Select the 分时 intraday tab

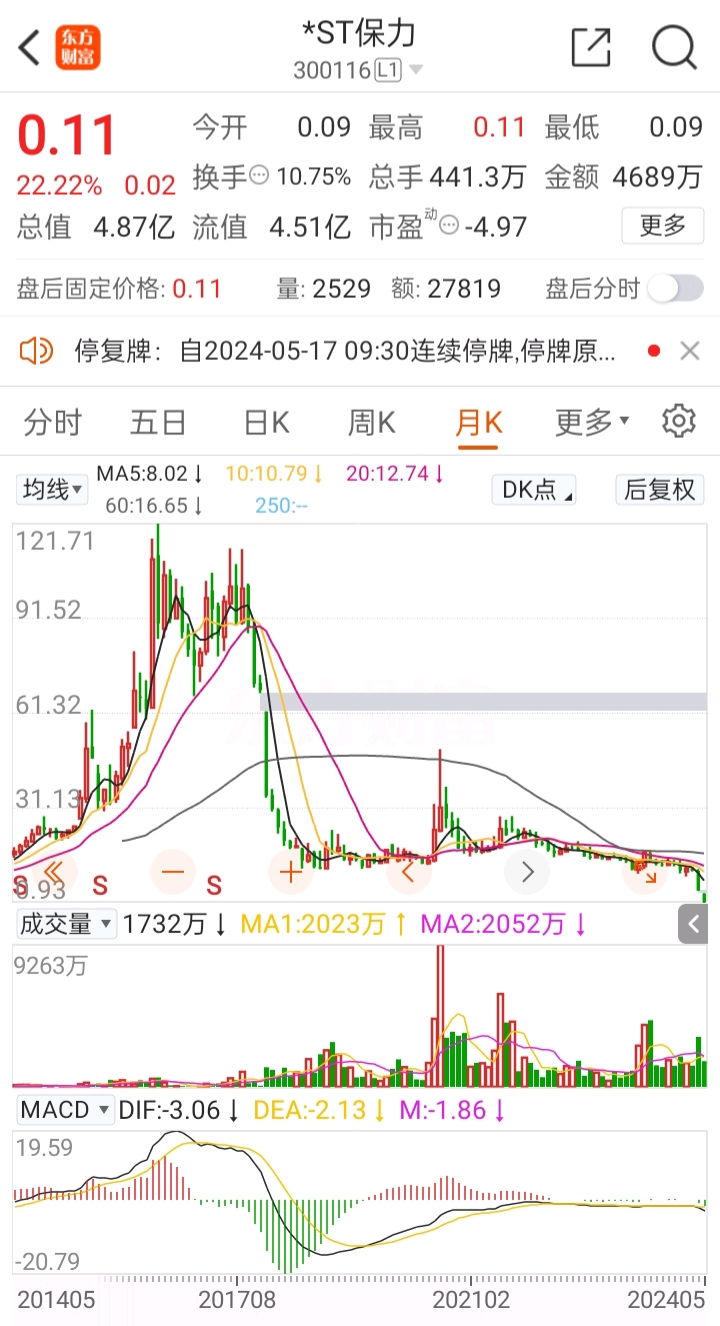(52, 422)
